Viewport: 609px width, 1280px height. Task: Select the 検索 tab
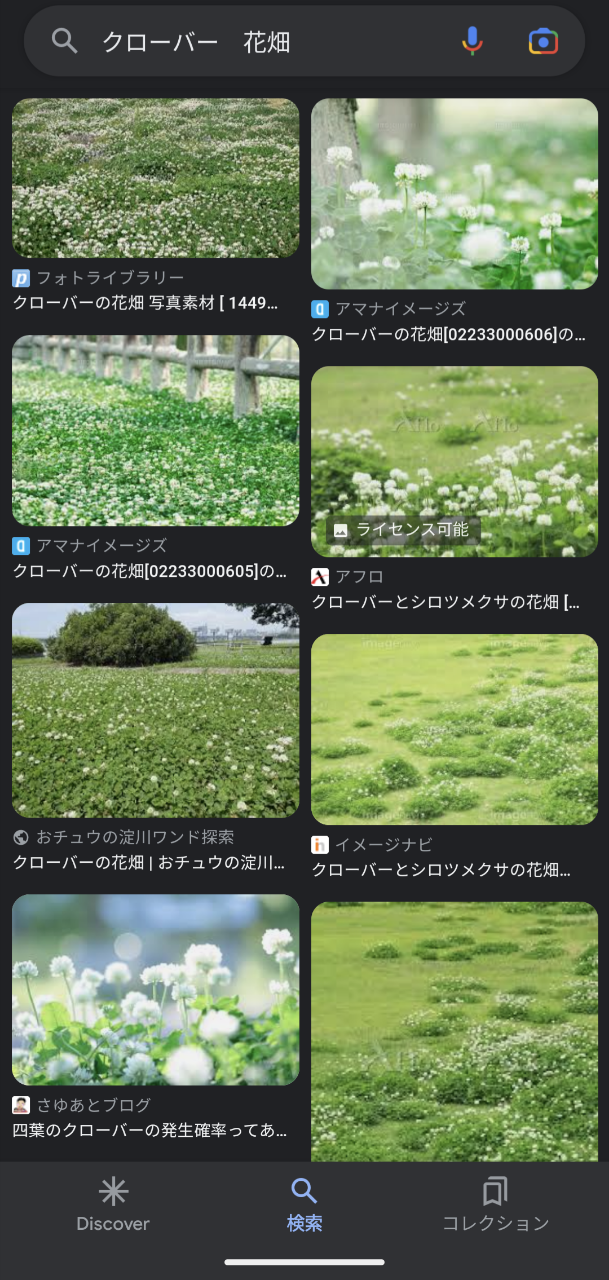coord(304,1204)
